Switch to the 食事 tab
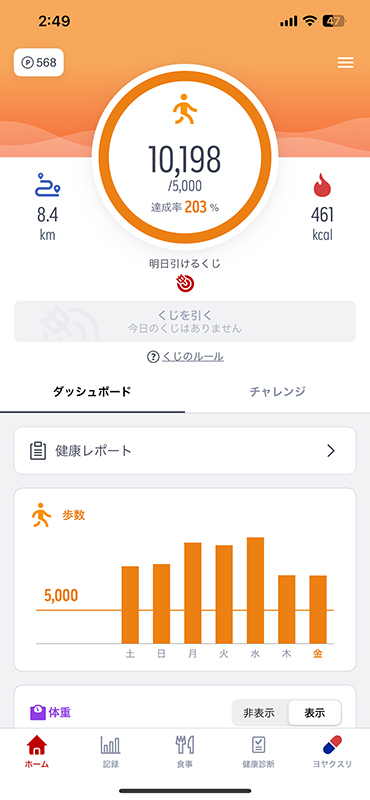 (x=185, y=752)
